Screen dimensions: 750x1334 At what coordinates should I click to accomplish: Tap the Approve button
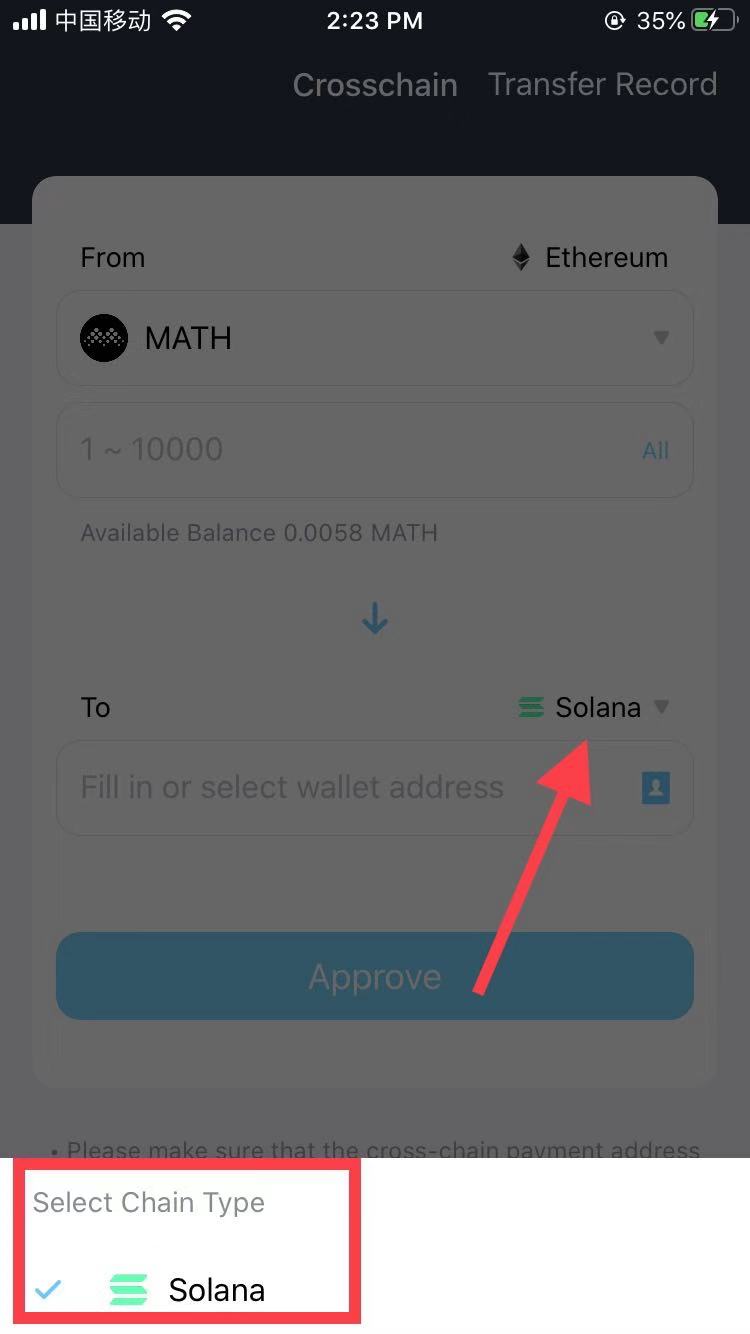tap(375, 977)
